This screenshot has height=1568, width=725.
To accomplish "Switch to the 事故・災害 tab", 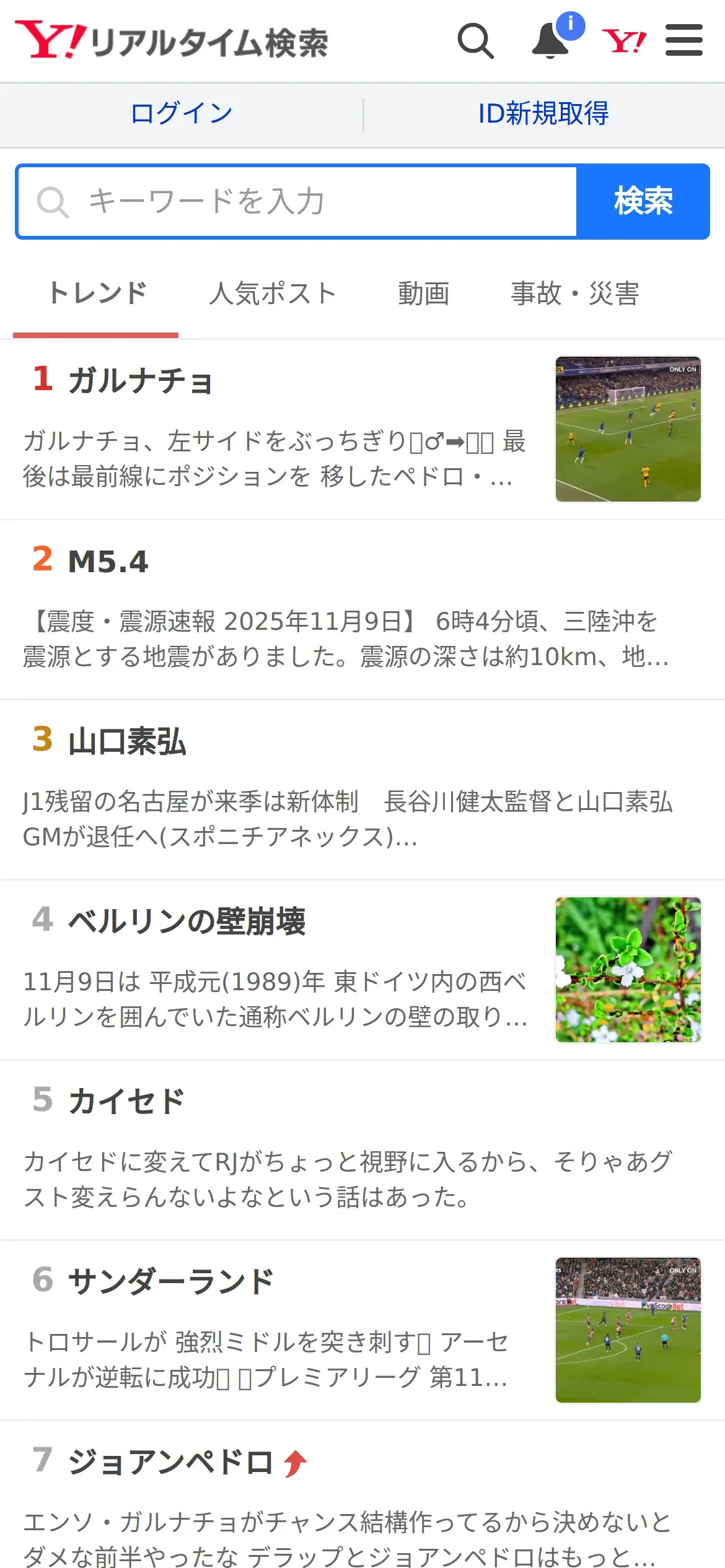I will point(574,294).
